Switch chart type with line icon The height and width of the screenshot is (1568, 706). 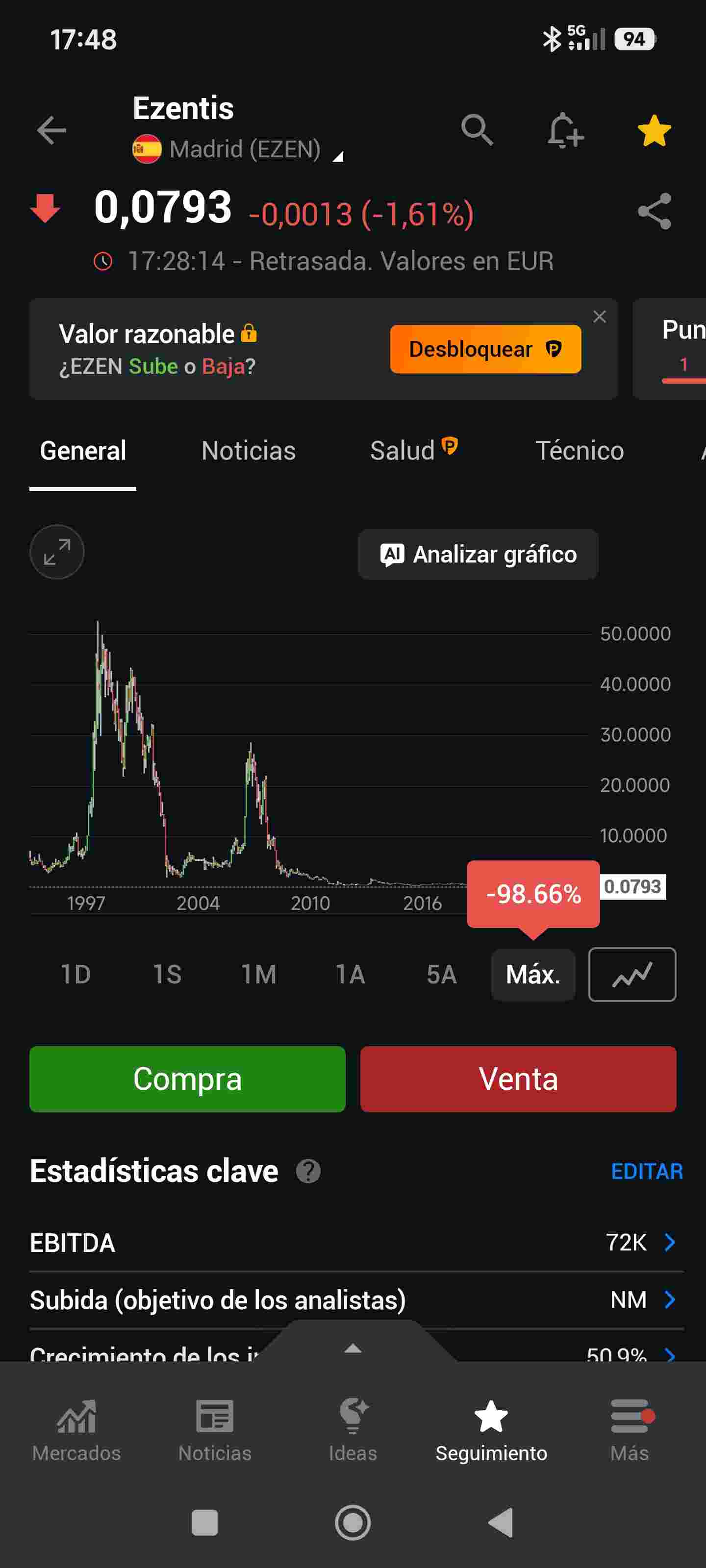[x=631, y=975]
